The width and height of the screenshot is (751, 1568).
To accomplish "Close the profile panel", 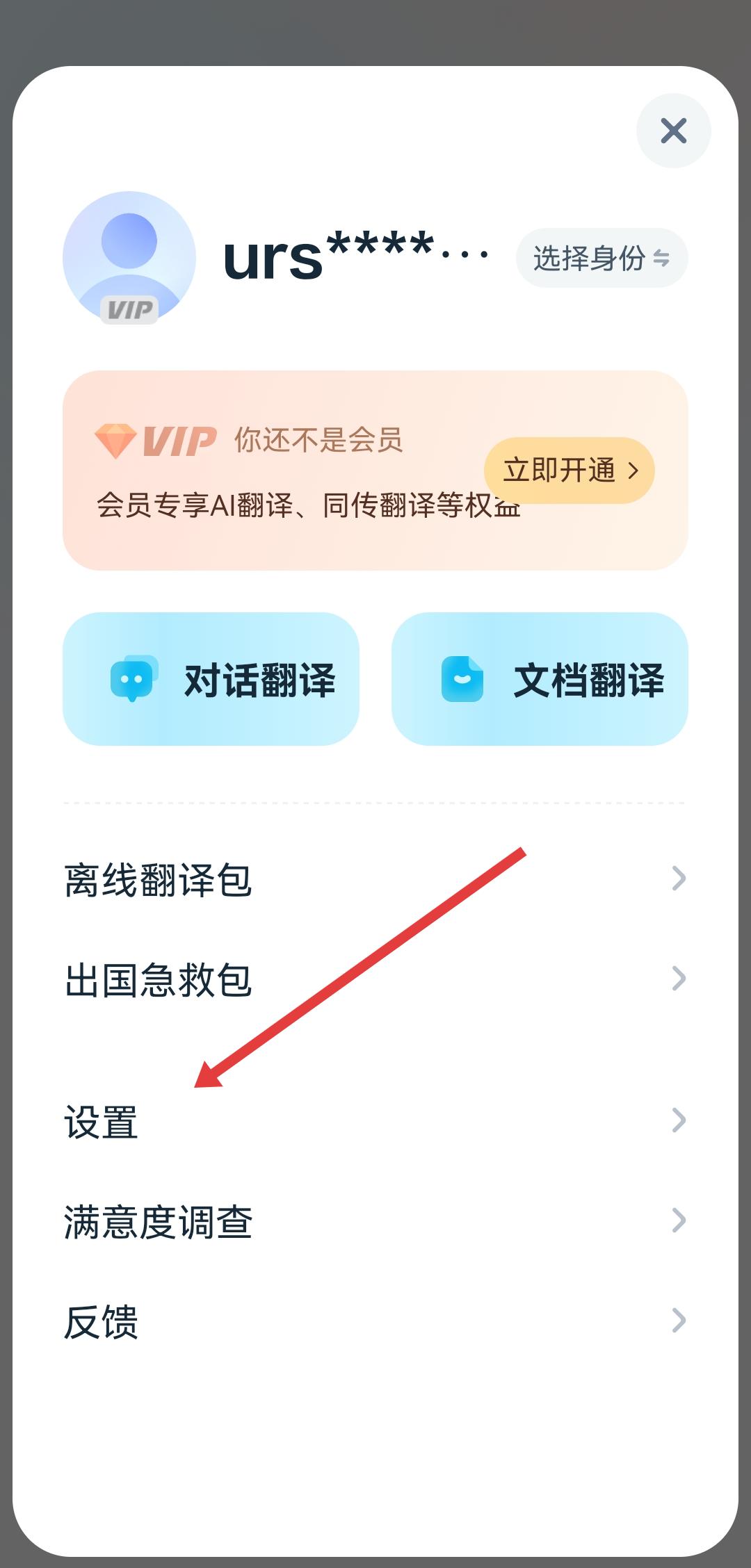I will click(673, 131).
